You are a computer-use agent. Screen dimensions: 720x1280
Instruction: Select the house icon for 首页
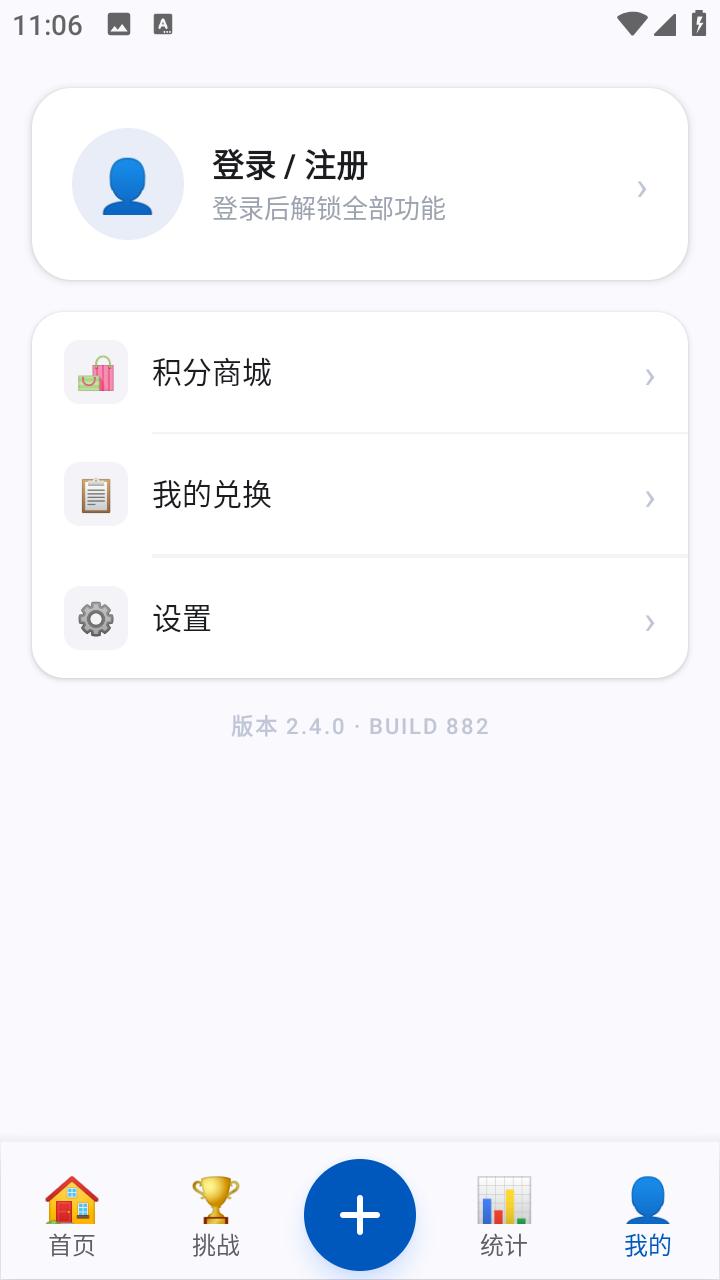70,1197
